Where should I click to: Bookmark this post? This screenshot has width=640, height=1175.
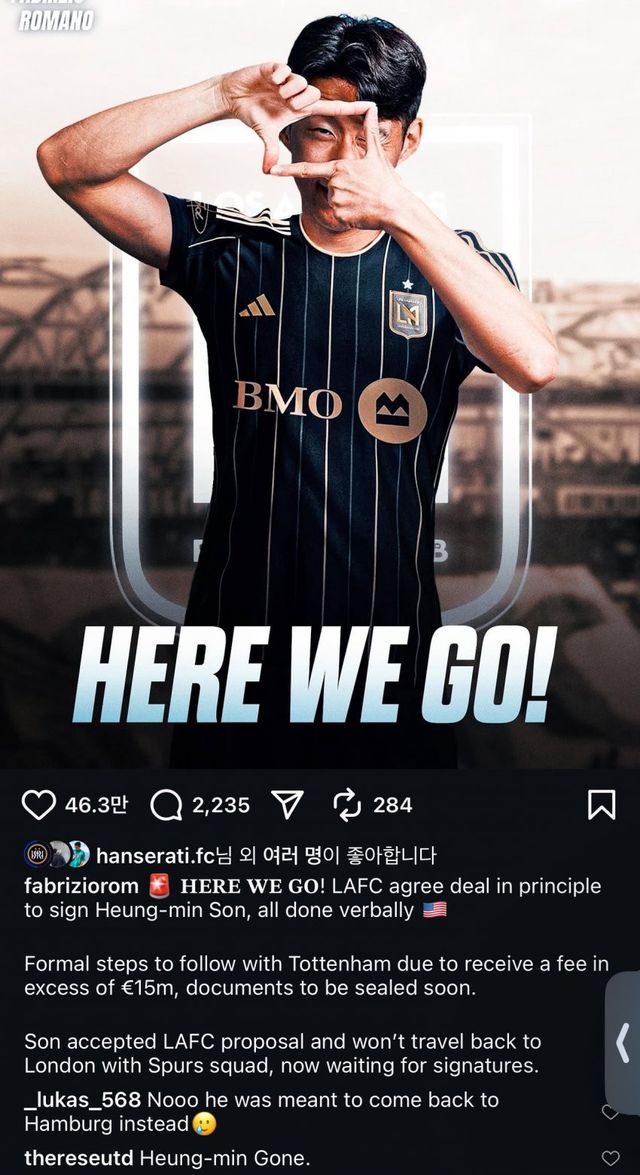tap(601, 805)
